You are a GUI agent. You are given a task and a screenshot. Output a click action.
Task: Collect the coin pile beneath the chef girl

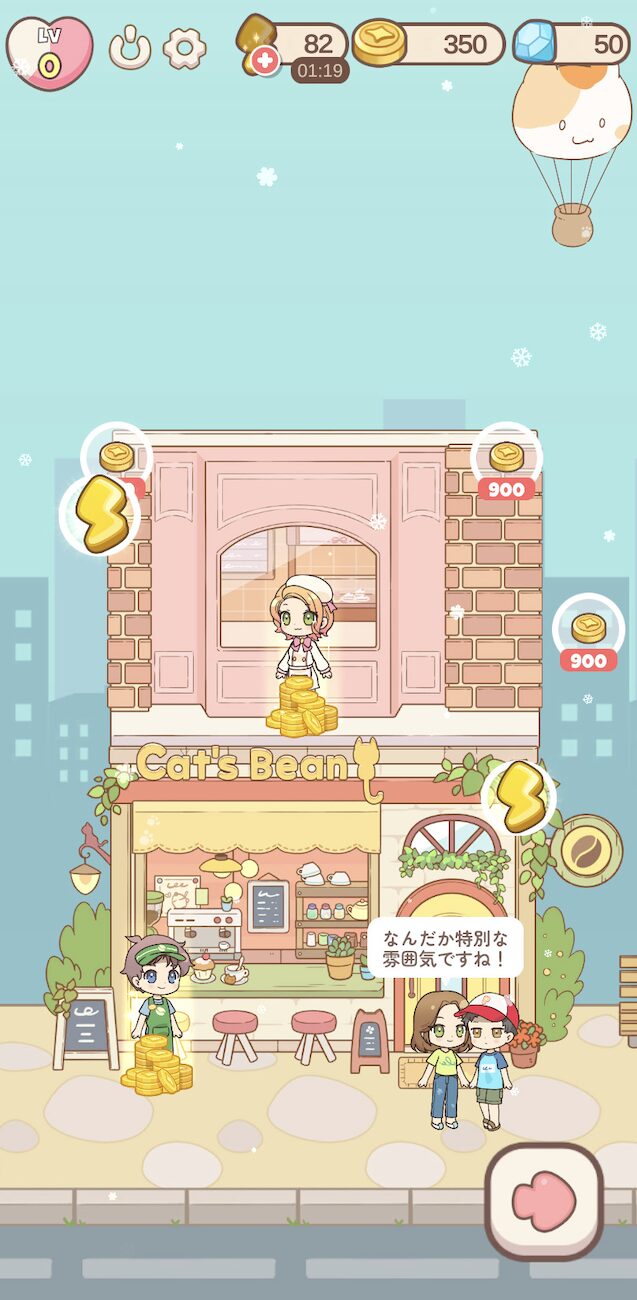pyautogui.click(x=301, y=708)
